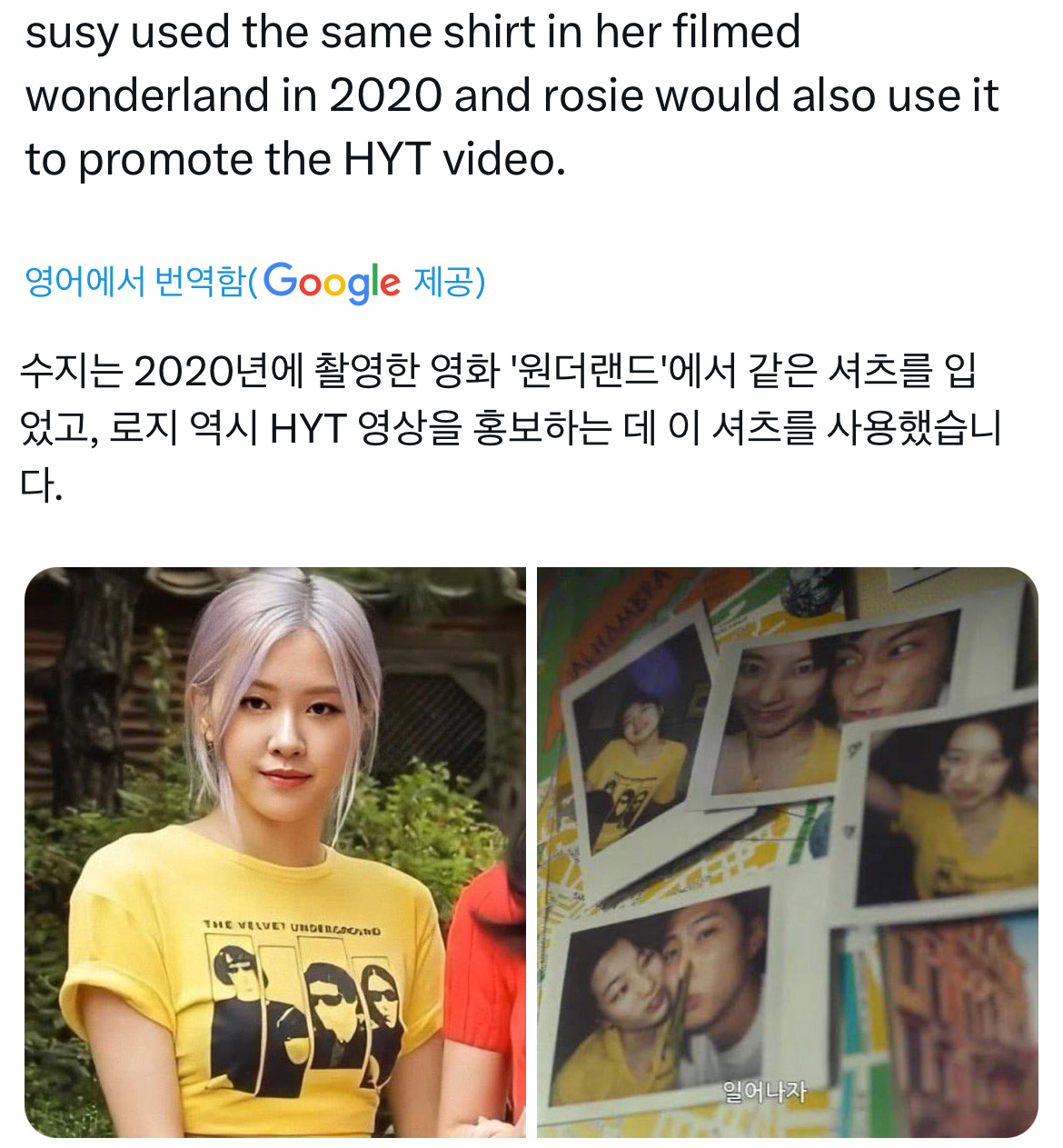Tap the translated-from-English Google link

click(254, 282)
